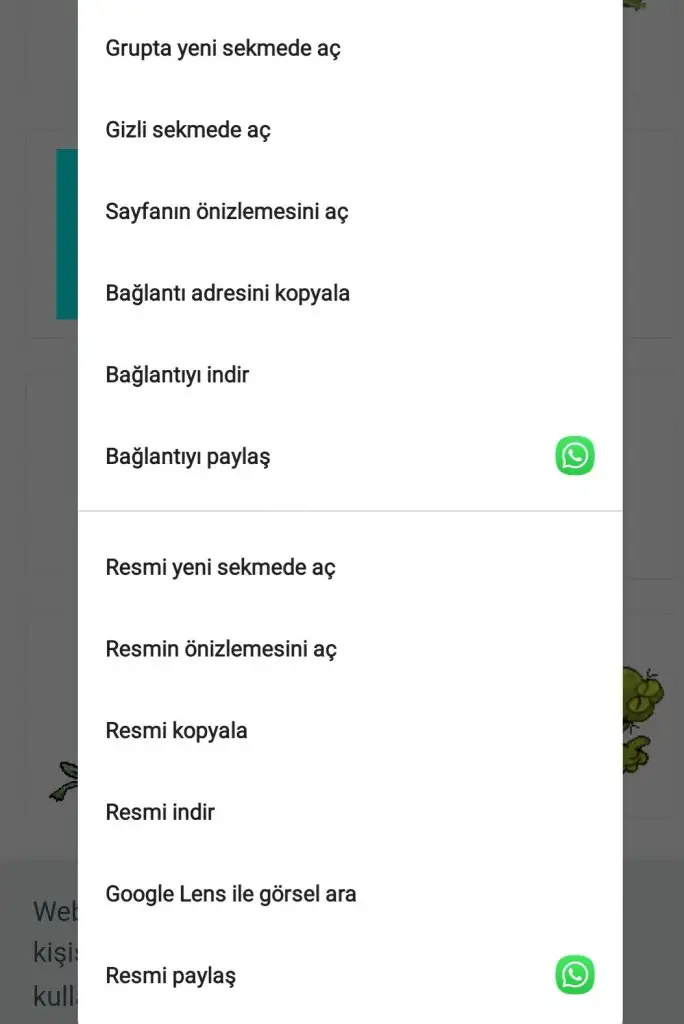
Task: Select "Resmi indir" to download image
Action: [x=160, y=813]
